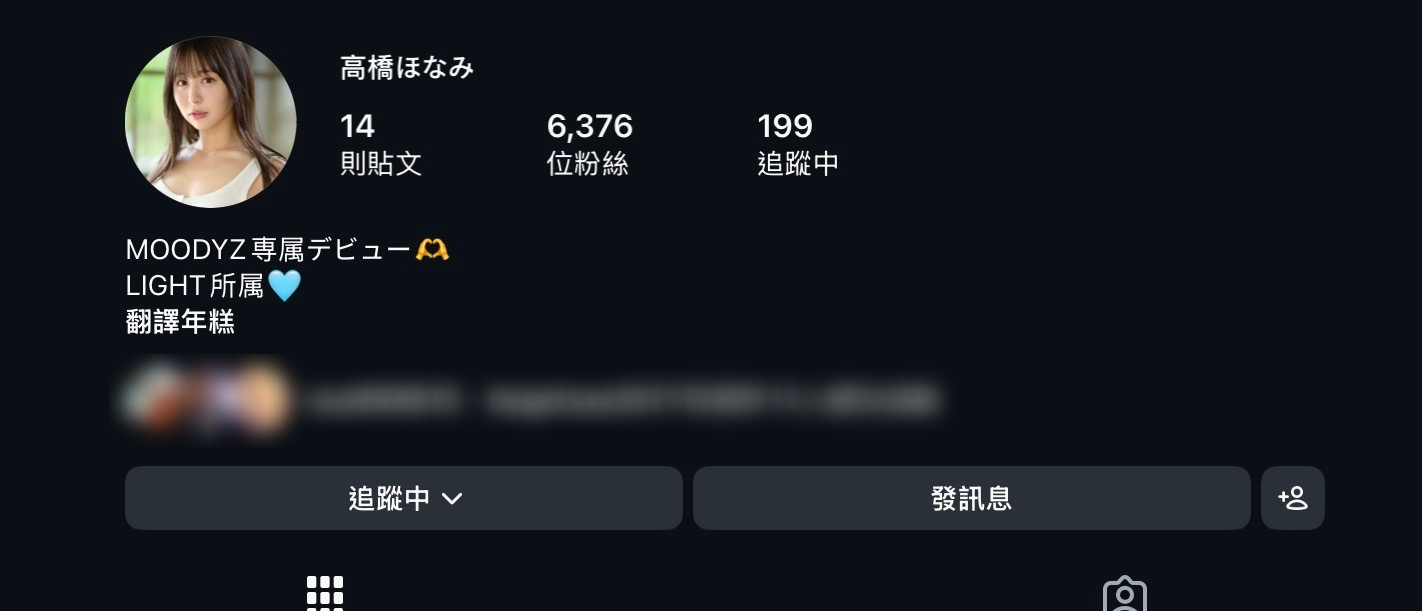Tap 翻譯年糕 to translate the bio
Screen dimensions: 1422x611
click(x=180, y=322)
